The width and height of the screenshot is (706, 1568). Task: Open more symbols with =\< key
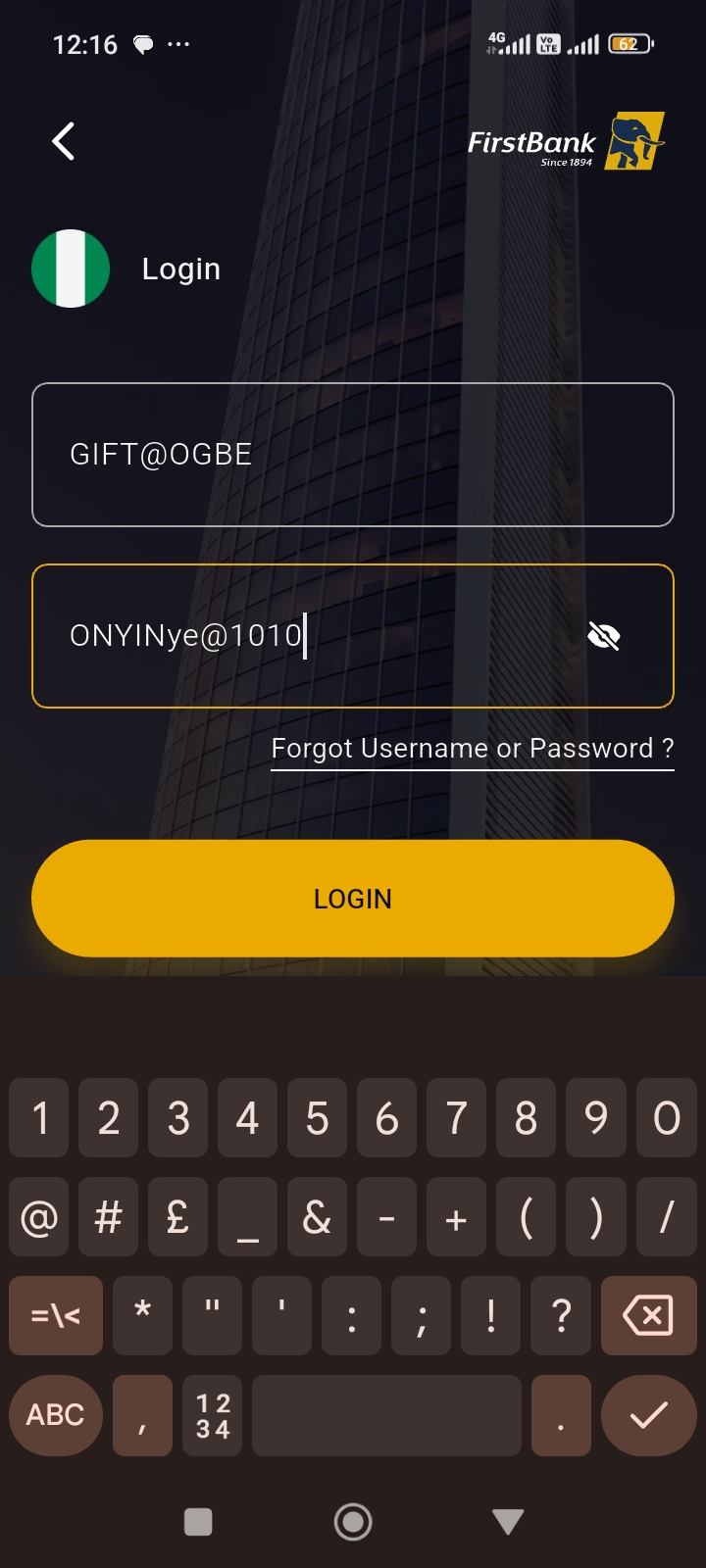(x=56, y=1315)
